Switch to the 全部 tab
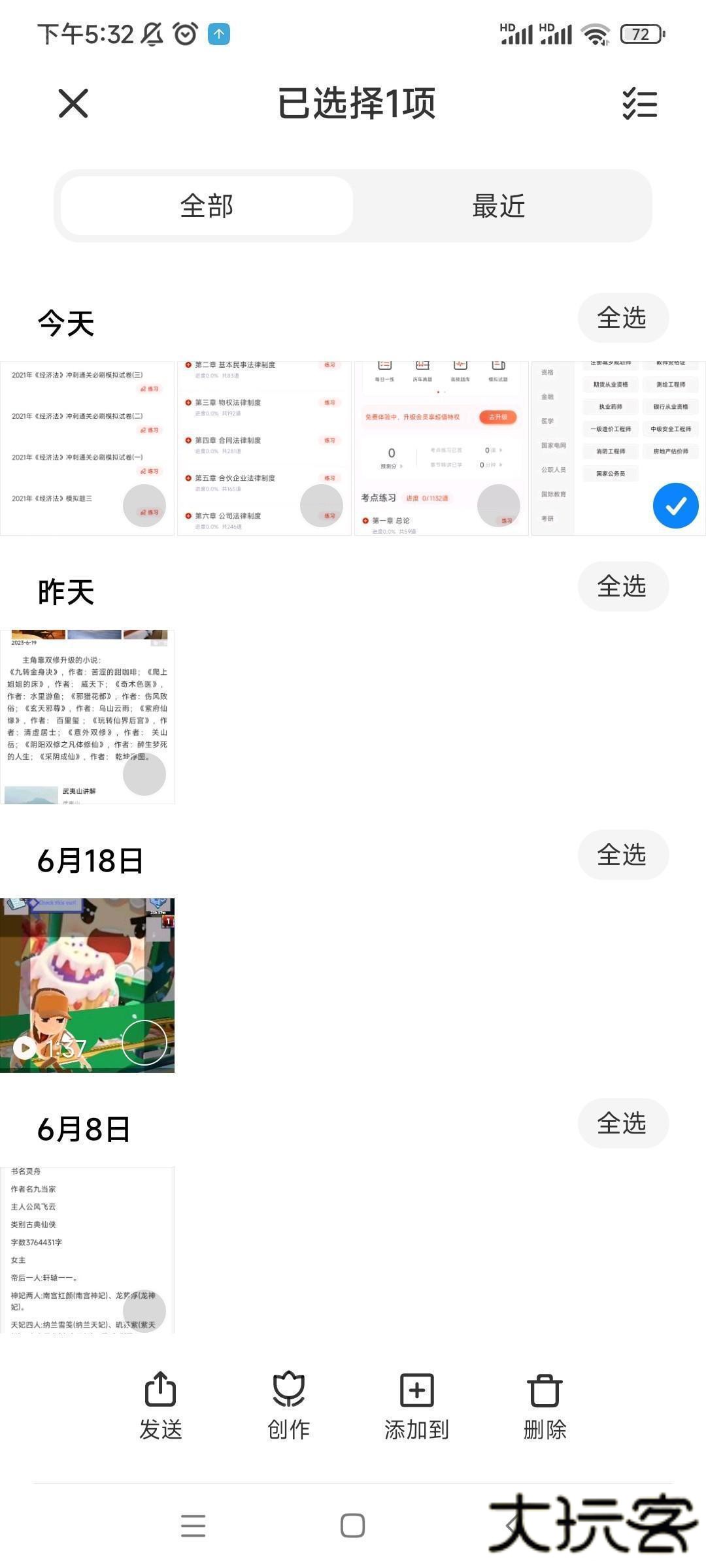The height and width of the screenshot is (1568, 706). (207, 206)
